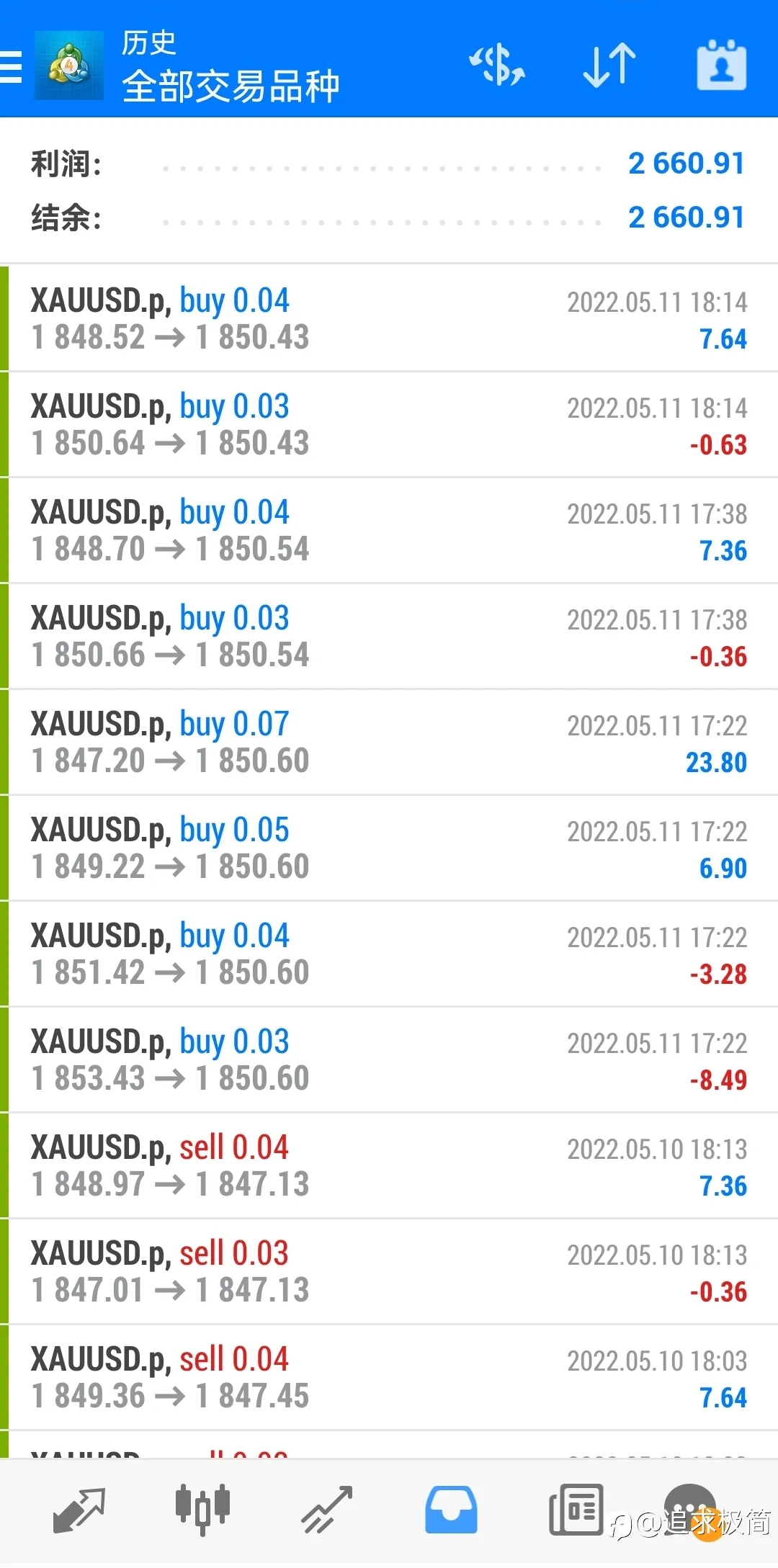Open the sell 0.03 trade at 1 847.01
The height and width of the screenshot is (1568, 778).
point(389,1271)
